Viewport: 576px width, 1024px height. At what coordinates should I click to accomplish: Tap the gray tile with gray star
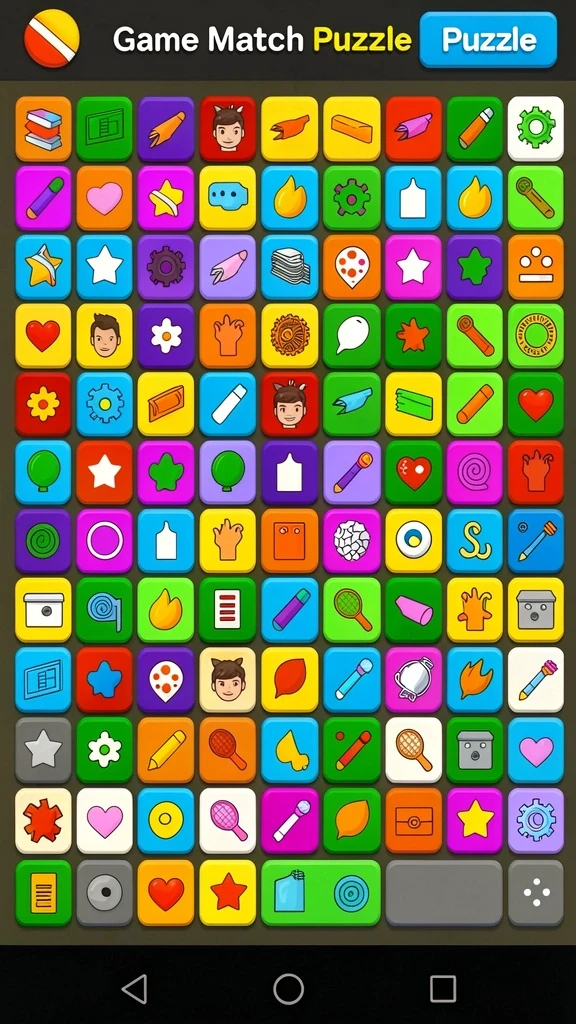43,750
